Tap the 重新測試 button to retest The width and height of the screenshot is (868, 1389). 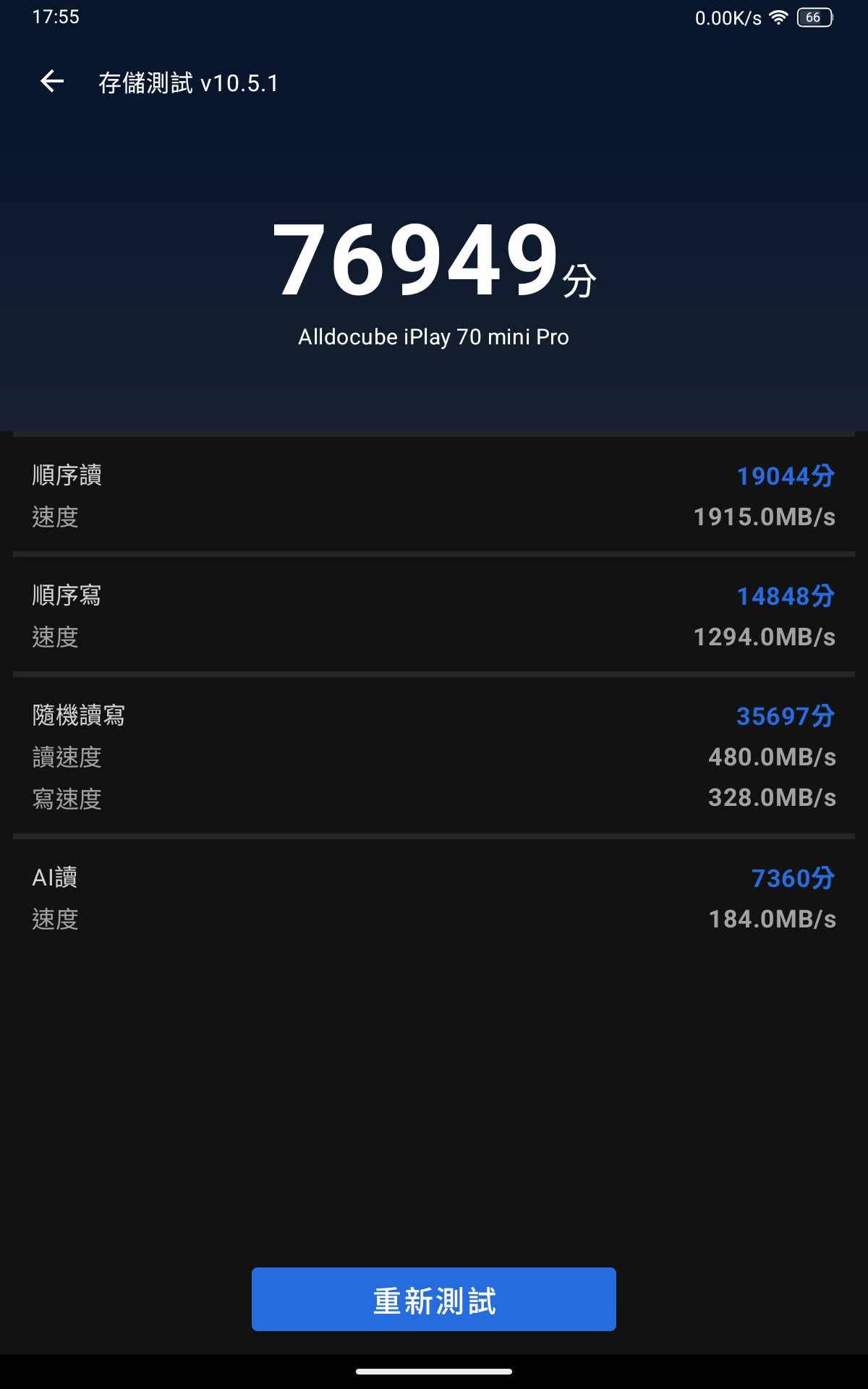coord(434,1299)
